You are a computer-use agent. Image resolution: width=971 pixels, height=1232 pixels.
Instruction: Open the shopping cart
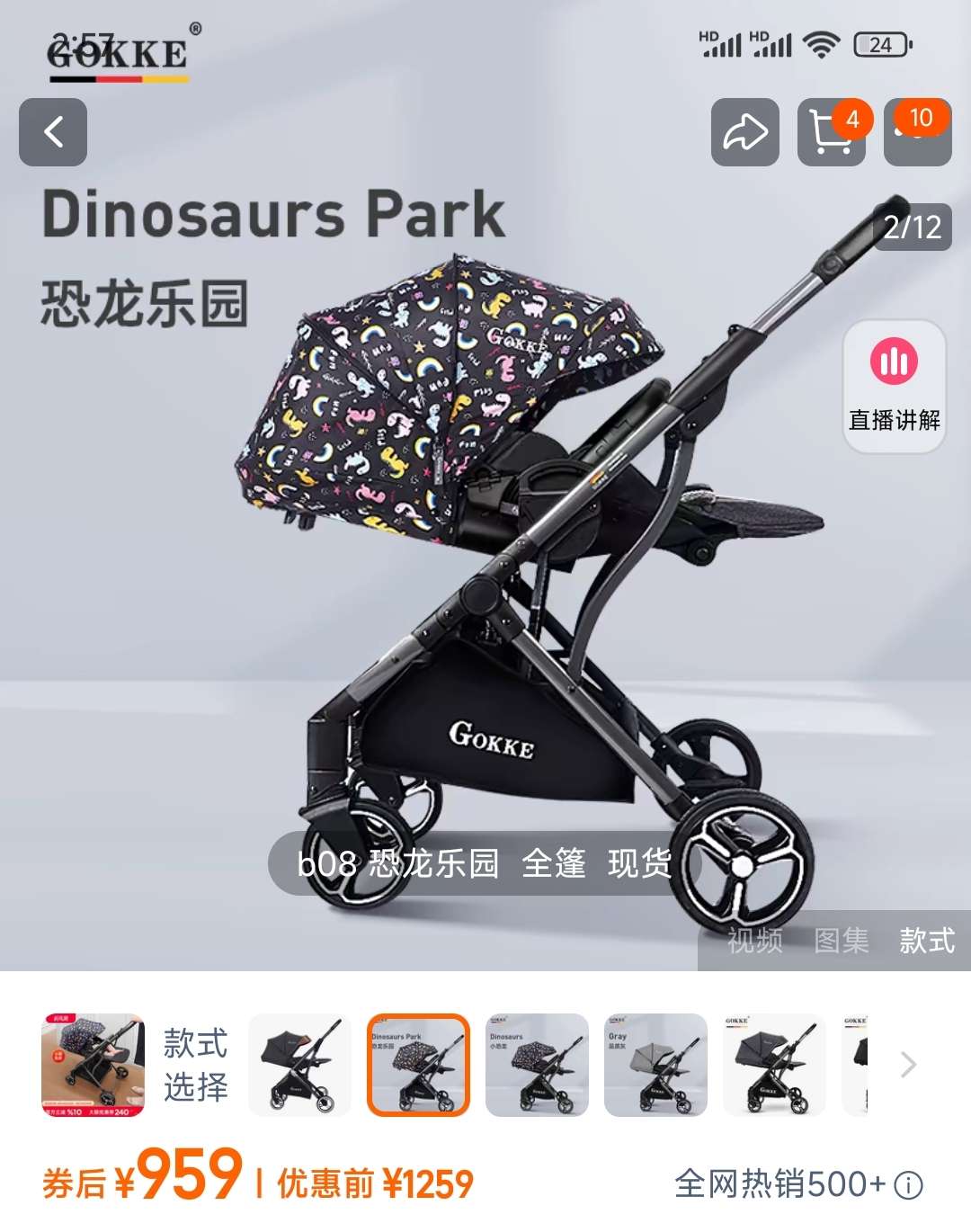(x=831, y=132)
